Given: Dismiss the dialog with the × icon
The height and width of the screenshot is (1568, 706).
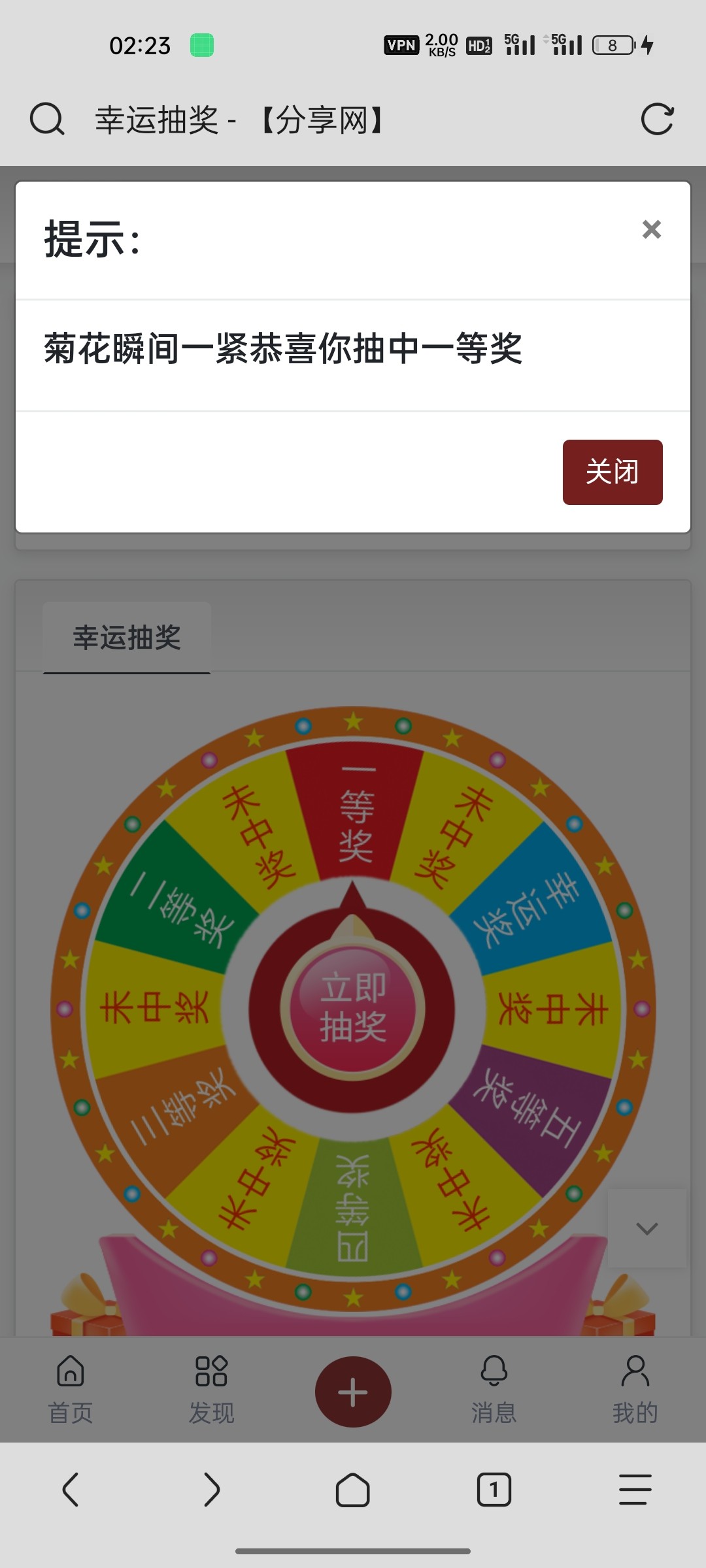Looking at the screenshot, I should tap(650, 230).
